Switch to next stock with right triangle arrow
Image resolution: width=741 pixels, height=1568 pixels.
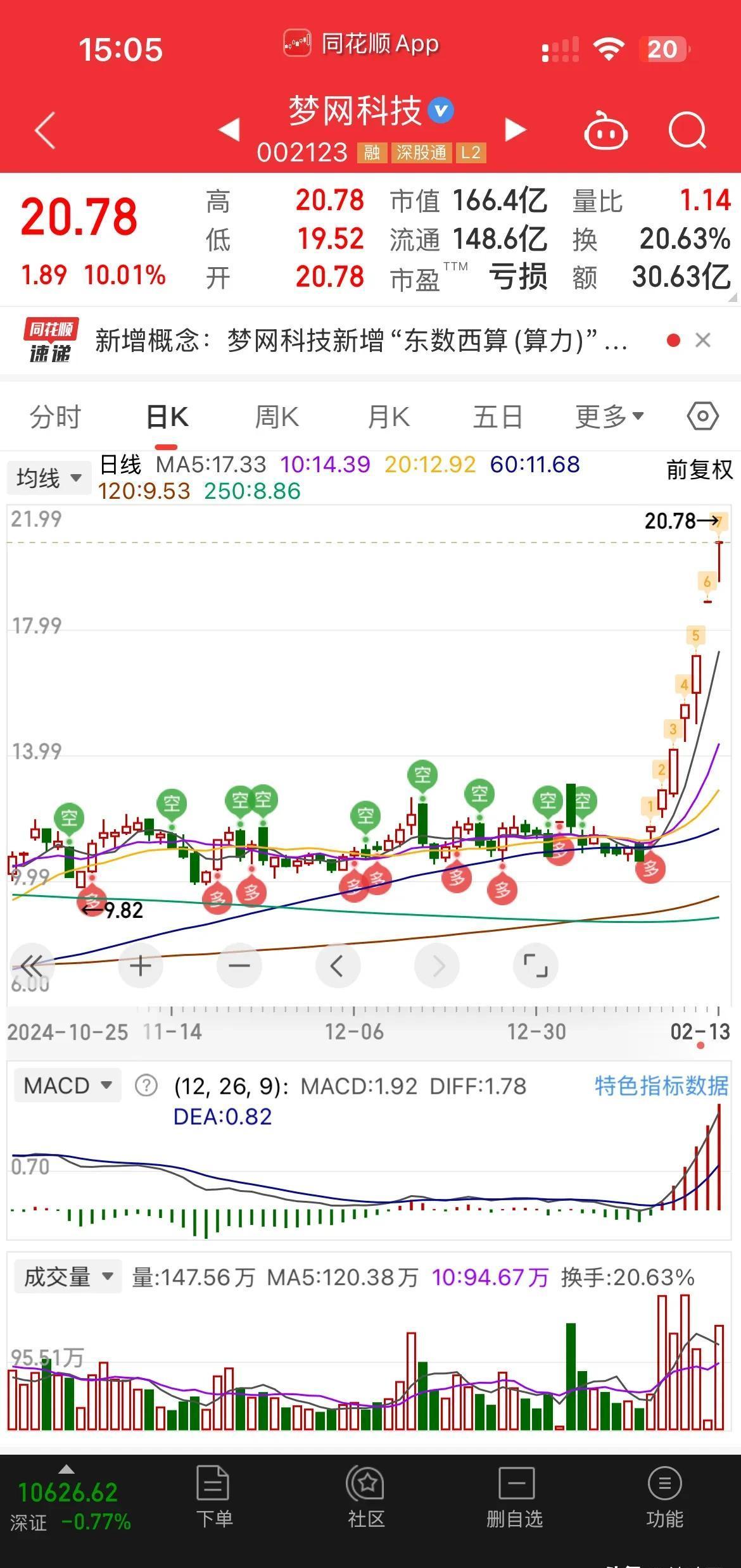514,129
